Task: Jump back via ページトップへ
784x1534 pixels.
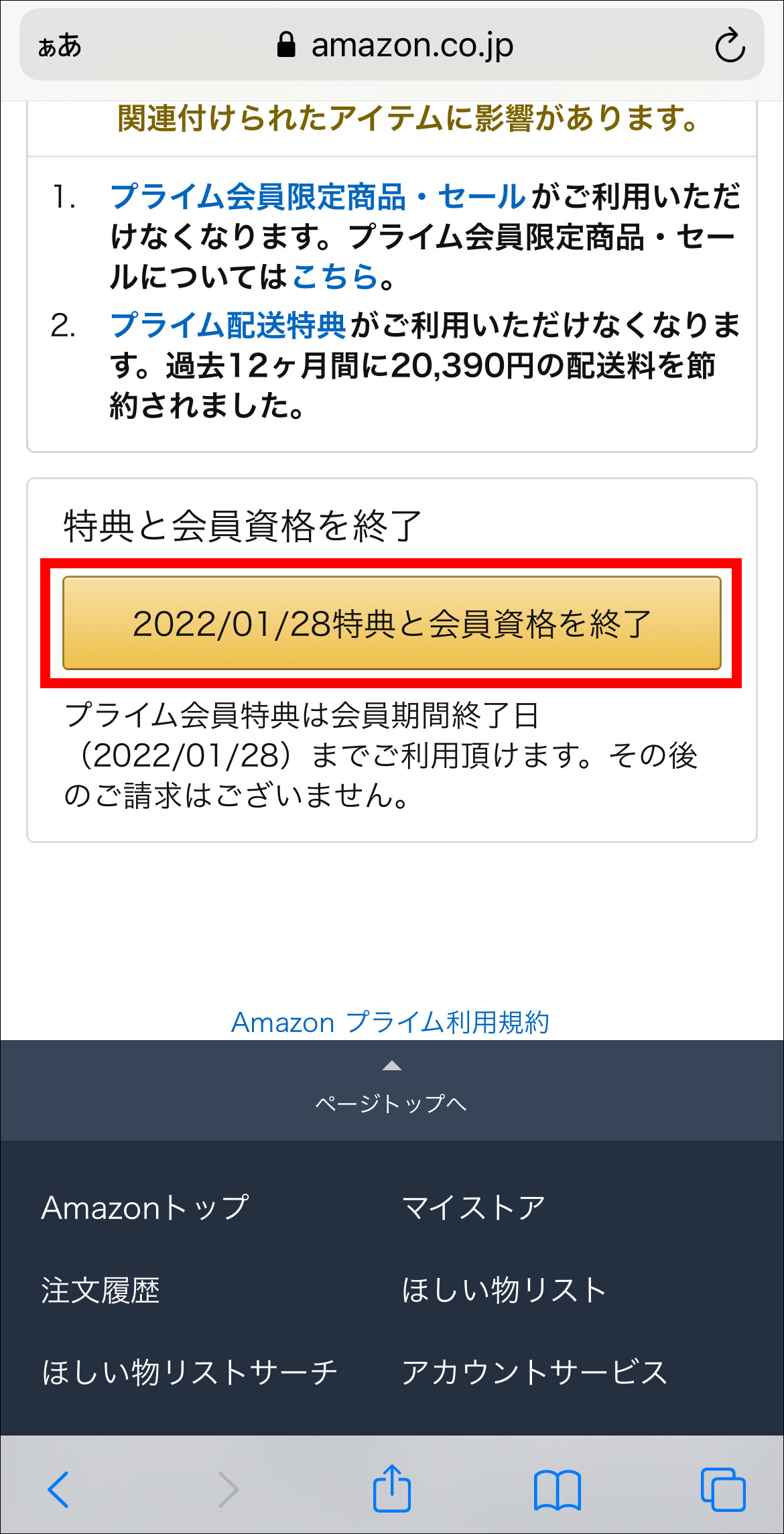Action: tap(392, 1090)
